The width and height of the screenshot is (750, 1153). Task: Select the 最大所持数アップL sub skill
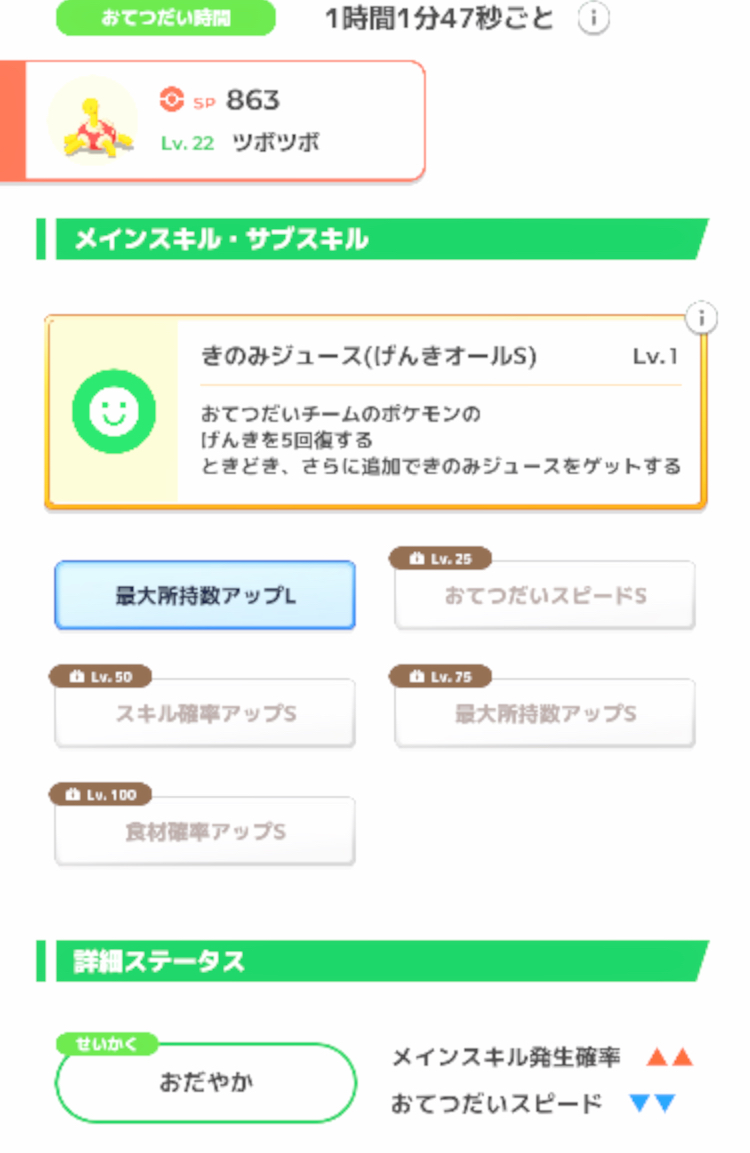coord(205,596)
